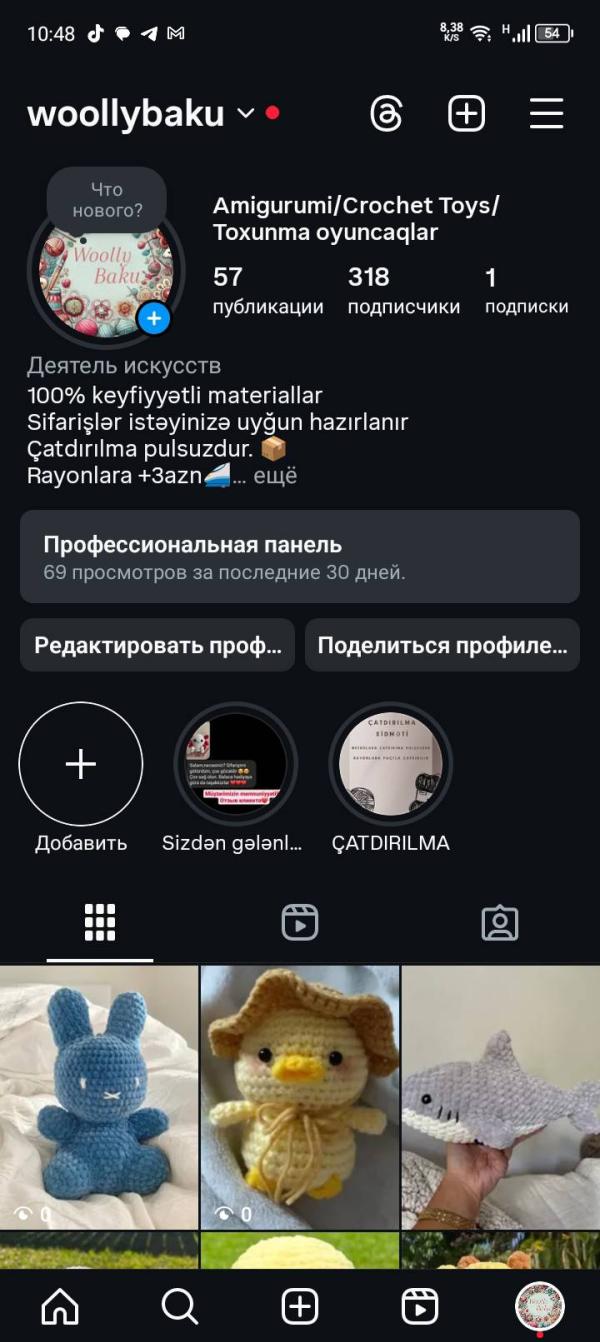Open the ÇATDIRILMA highlight

391,765
